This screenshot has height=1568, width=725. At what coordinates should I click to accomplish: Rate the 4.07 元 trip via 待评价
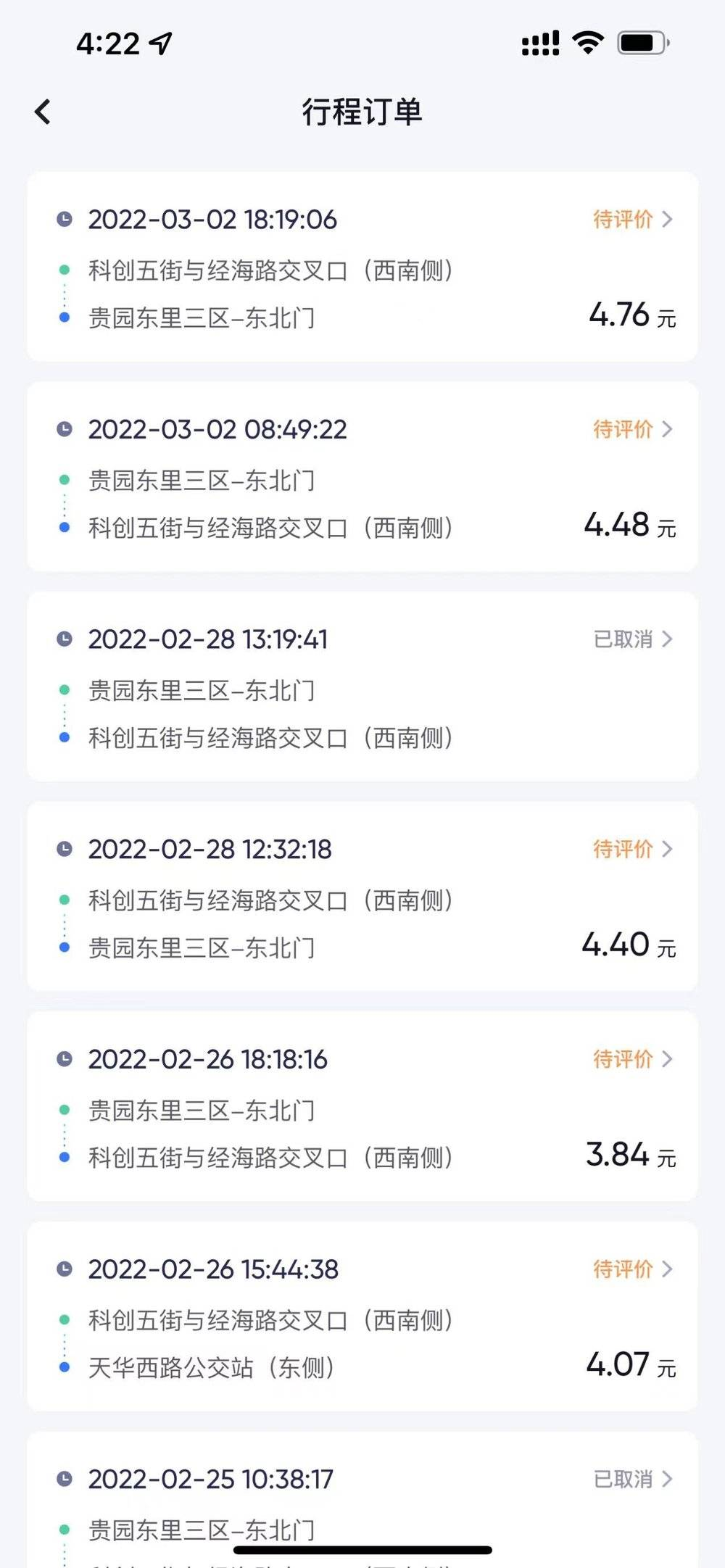coord(633,1269)
